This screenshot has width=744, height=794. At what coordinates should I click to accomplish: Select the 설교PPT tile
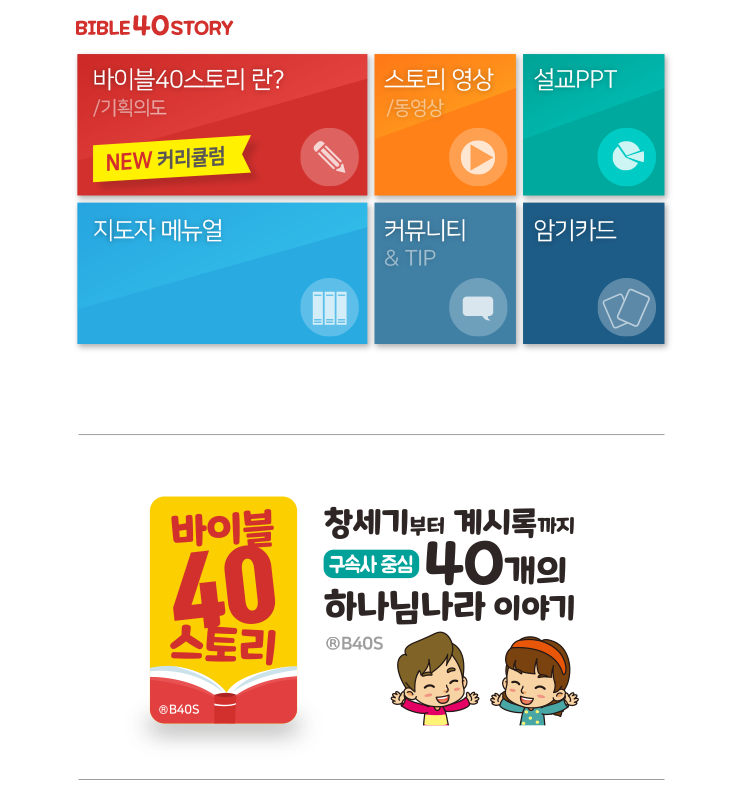coord(593,124)
